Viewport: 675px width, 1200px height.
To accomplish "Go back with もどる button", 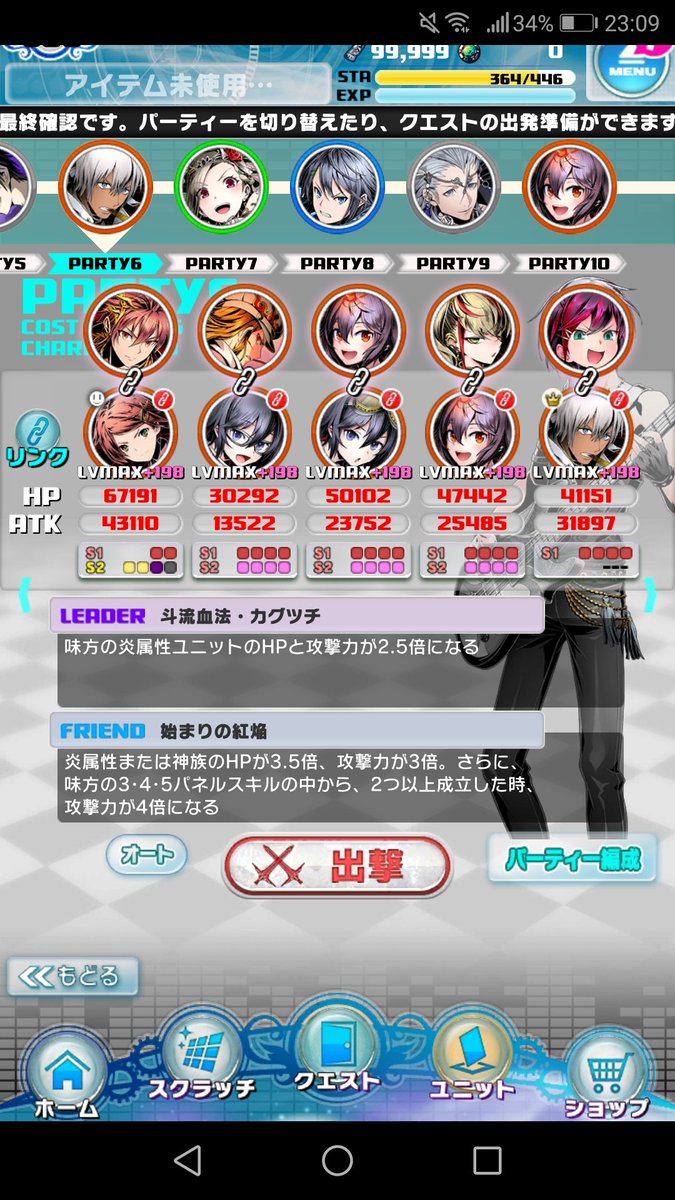I will [72, 976].
